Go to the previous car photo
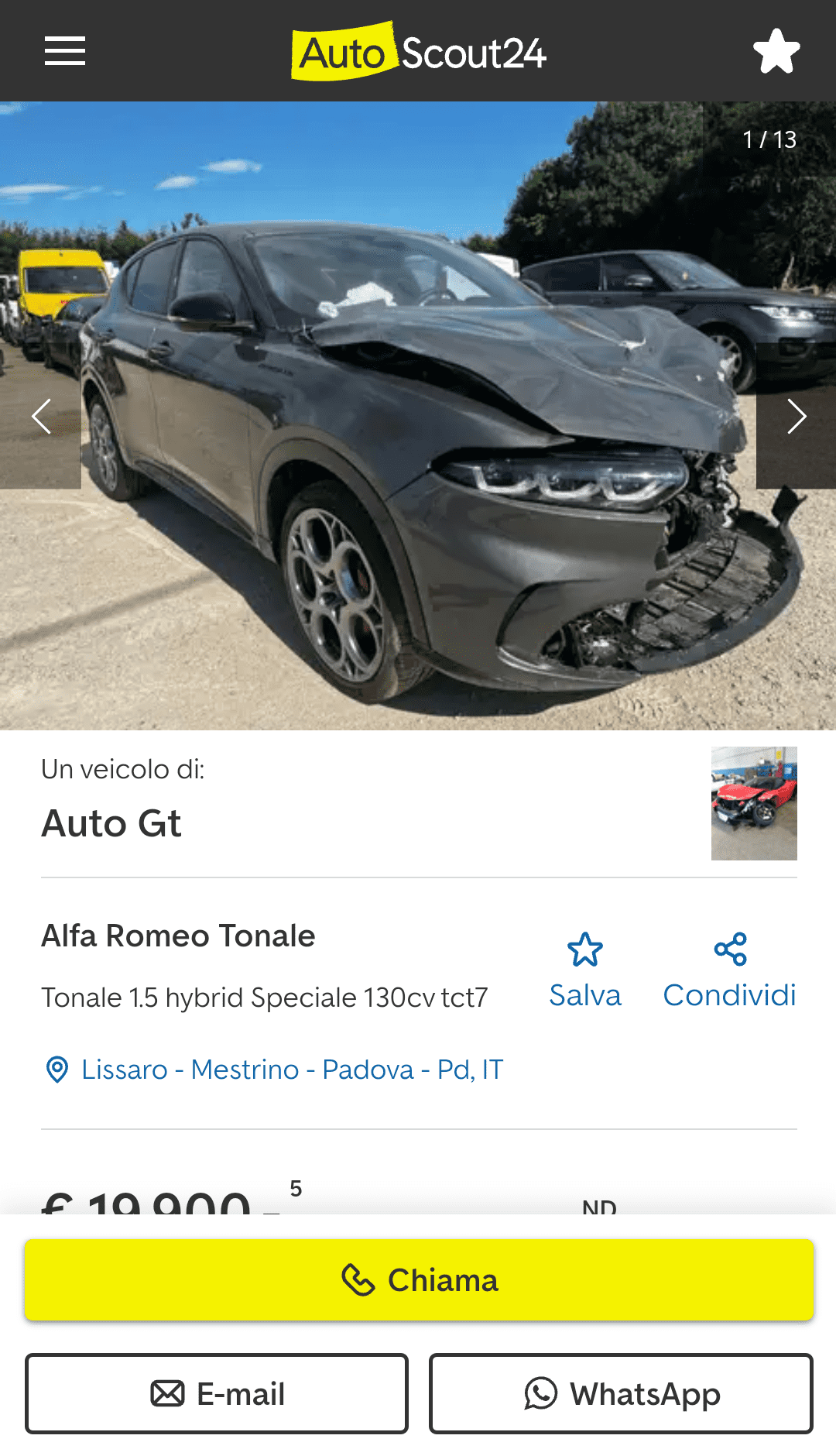Viewport: 836px width, 1456px height. coord(40,417)
